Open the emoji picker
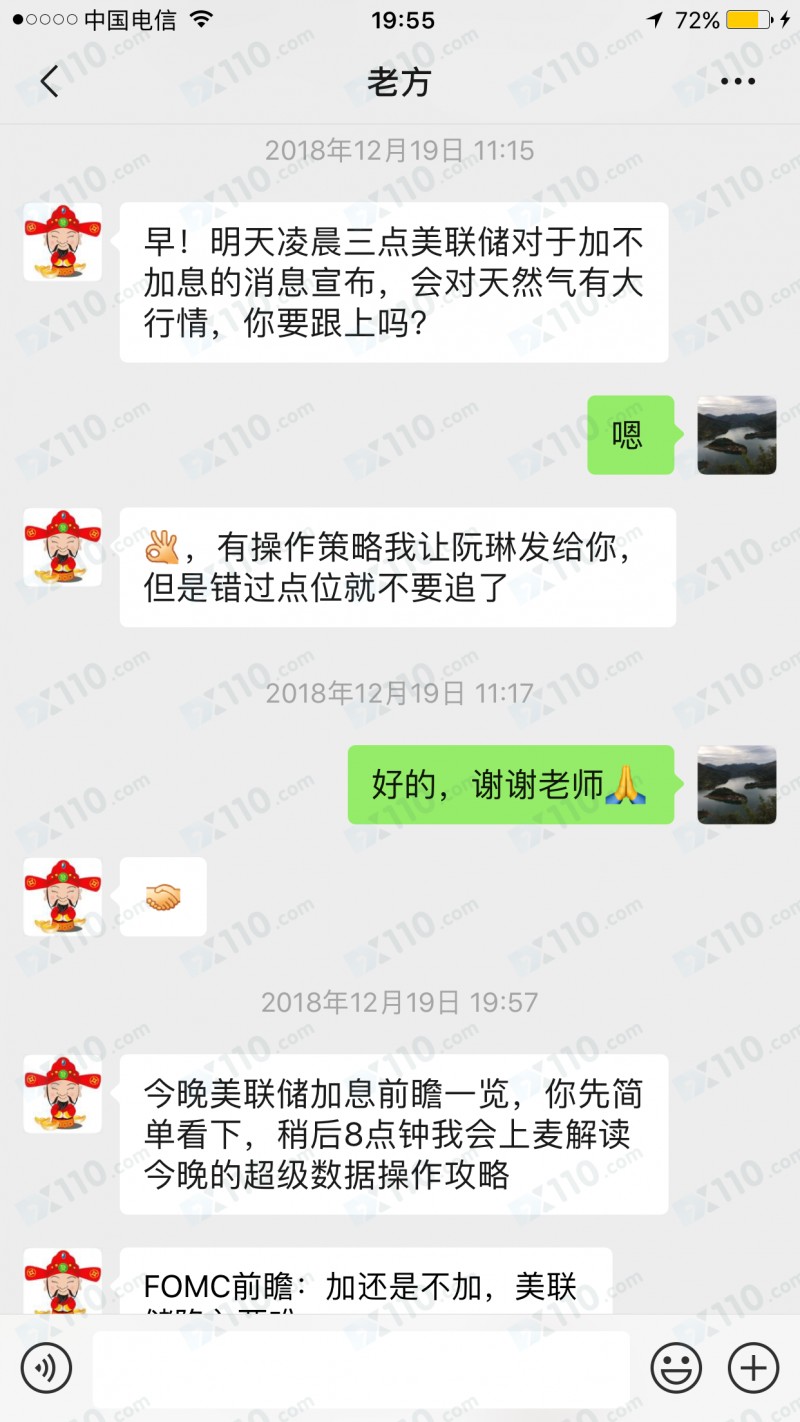 pos(676,1367)
